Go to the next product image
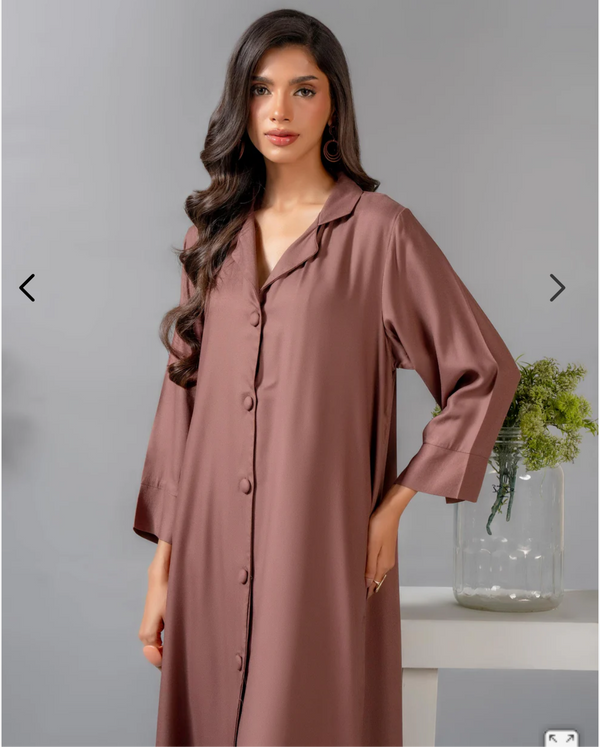600x747 pixels. coord(557,288)
